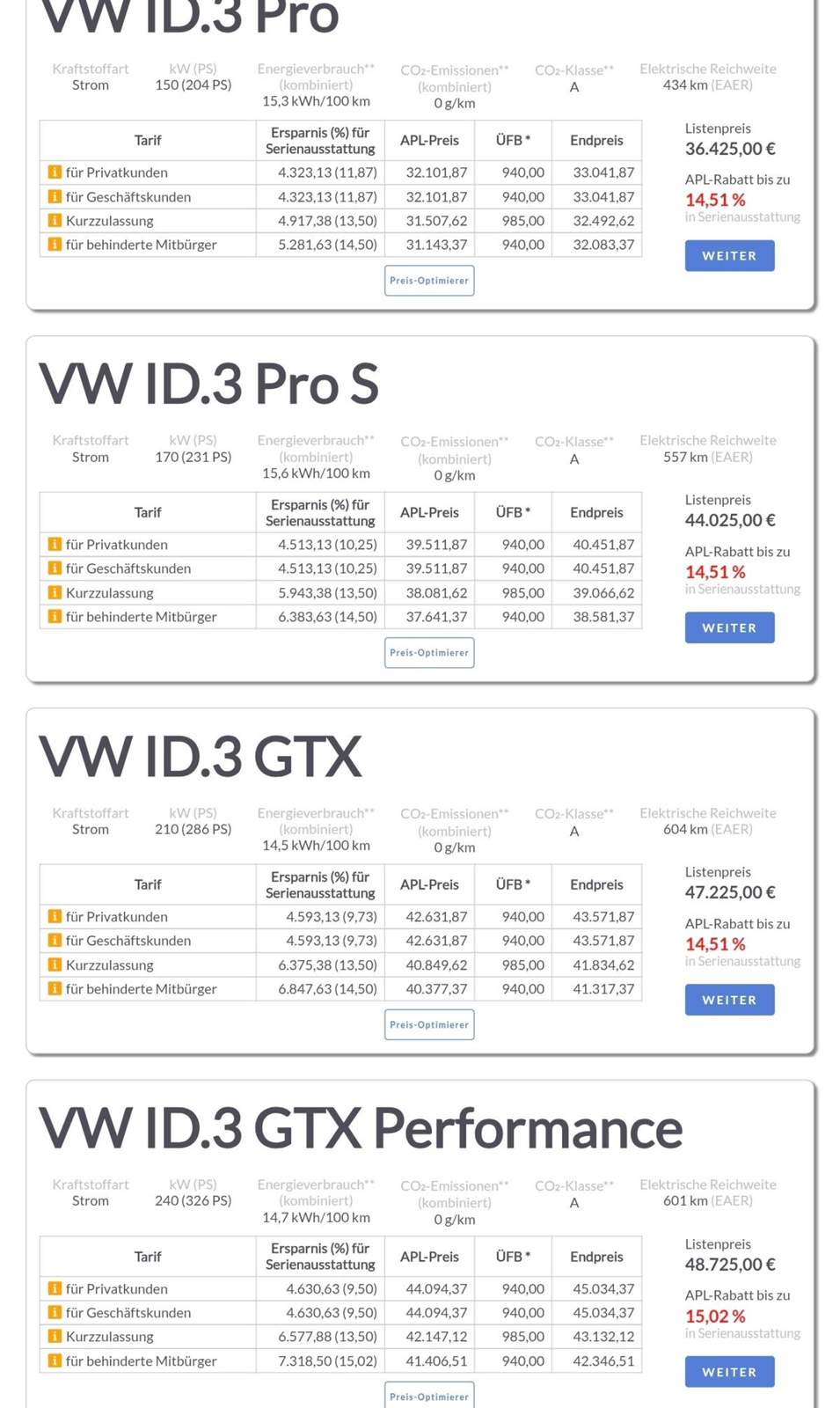
Task: Show info for Kurzzulassung tariff of ID.3 Pro
Action: pyautogui.click(x=55, y=221)
